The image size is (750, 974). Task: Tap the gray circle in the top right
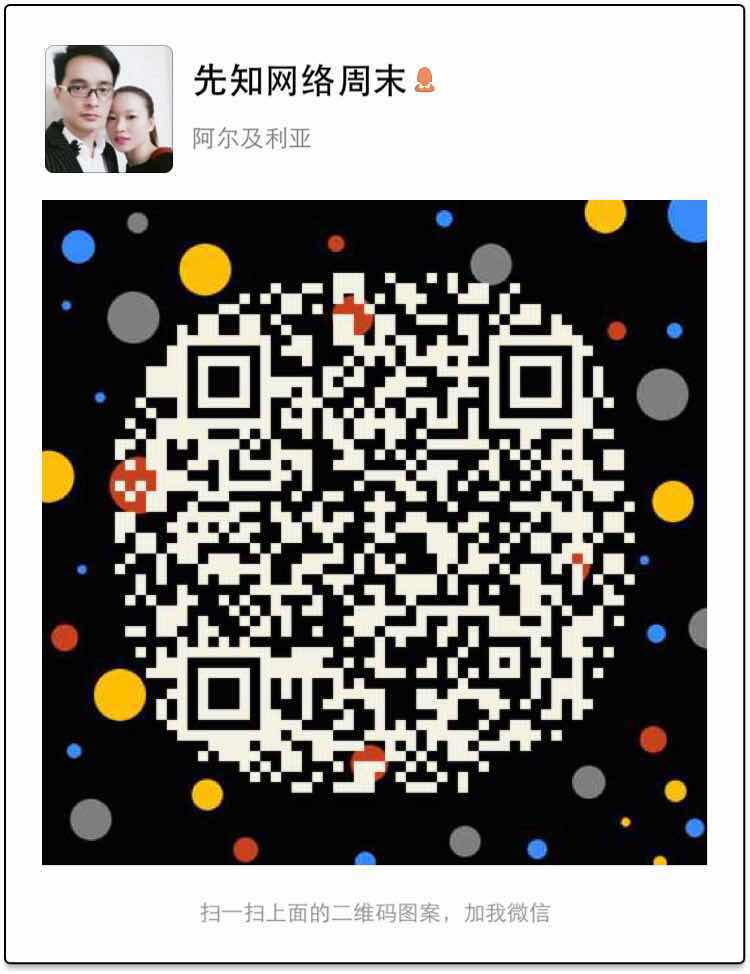(492, 262)
